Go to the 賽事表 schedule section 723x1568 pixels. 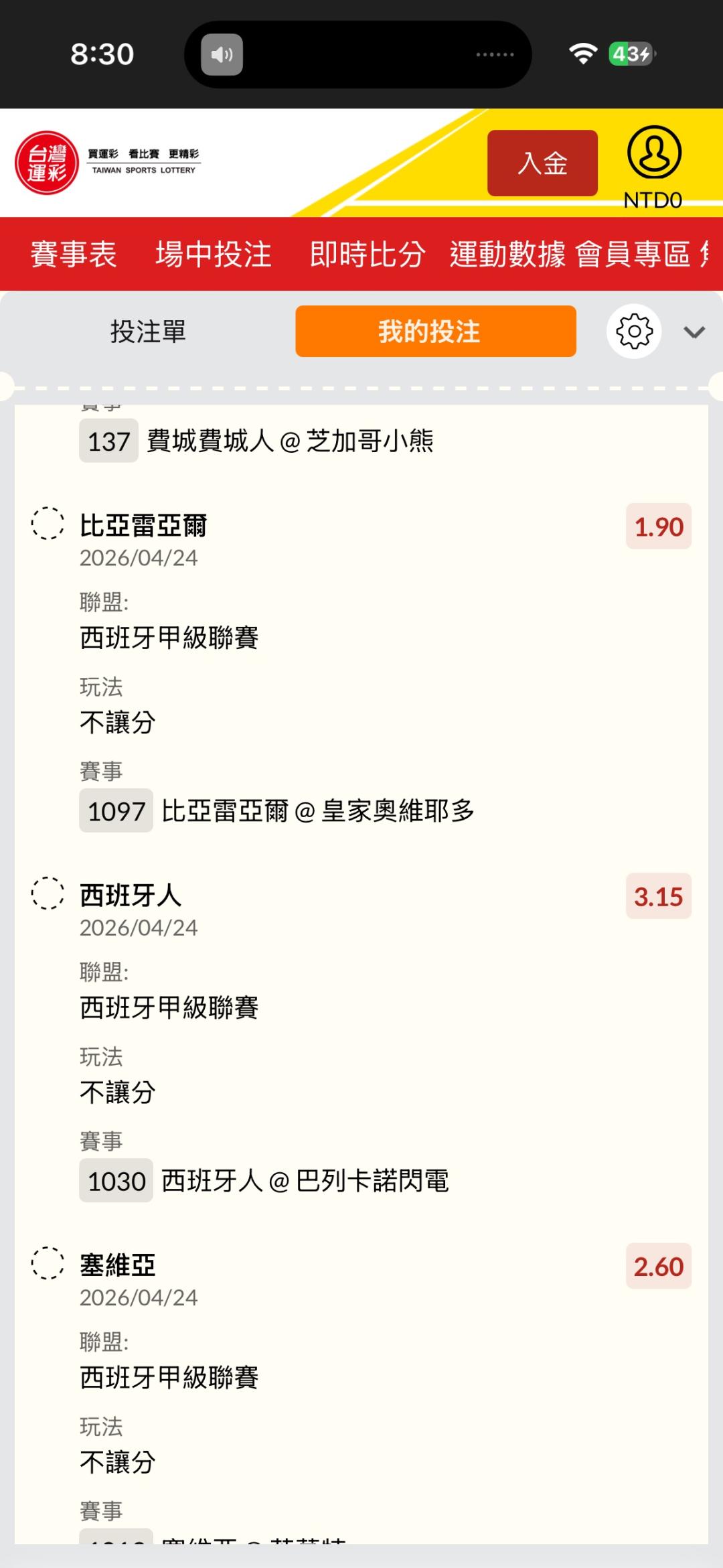(74, 255)
